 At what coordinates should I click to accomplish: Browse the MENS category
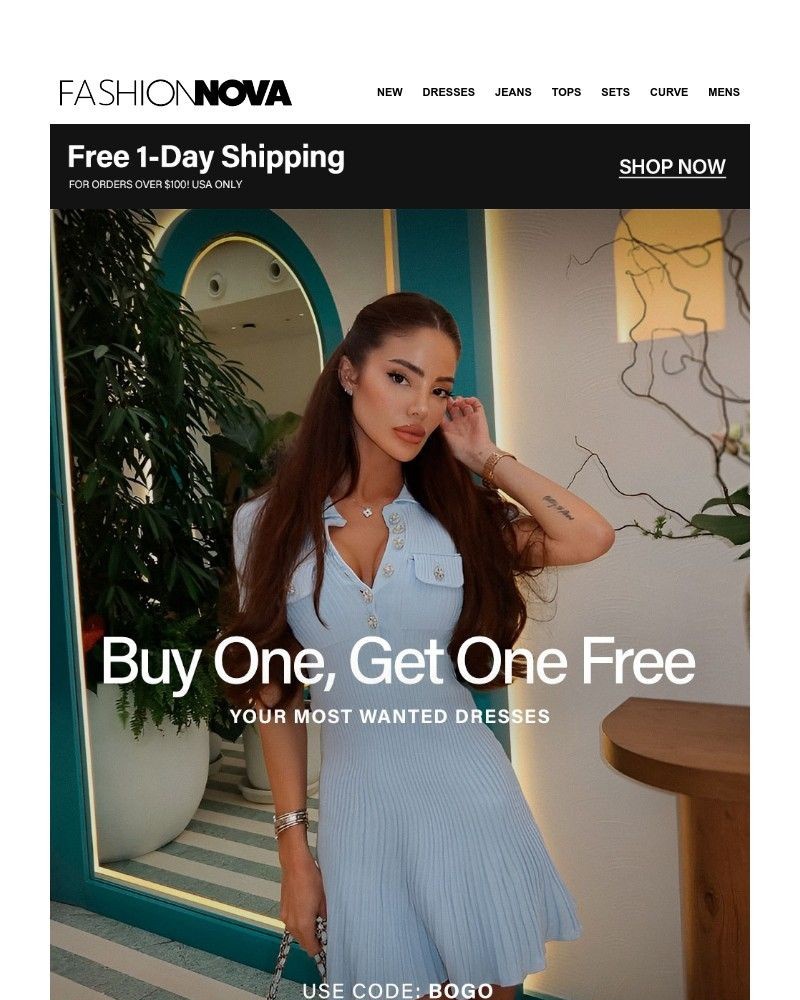click(722, 92)
